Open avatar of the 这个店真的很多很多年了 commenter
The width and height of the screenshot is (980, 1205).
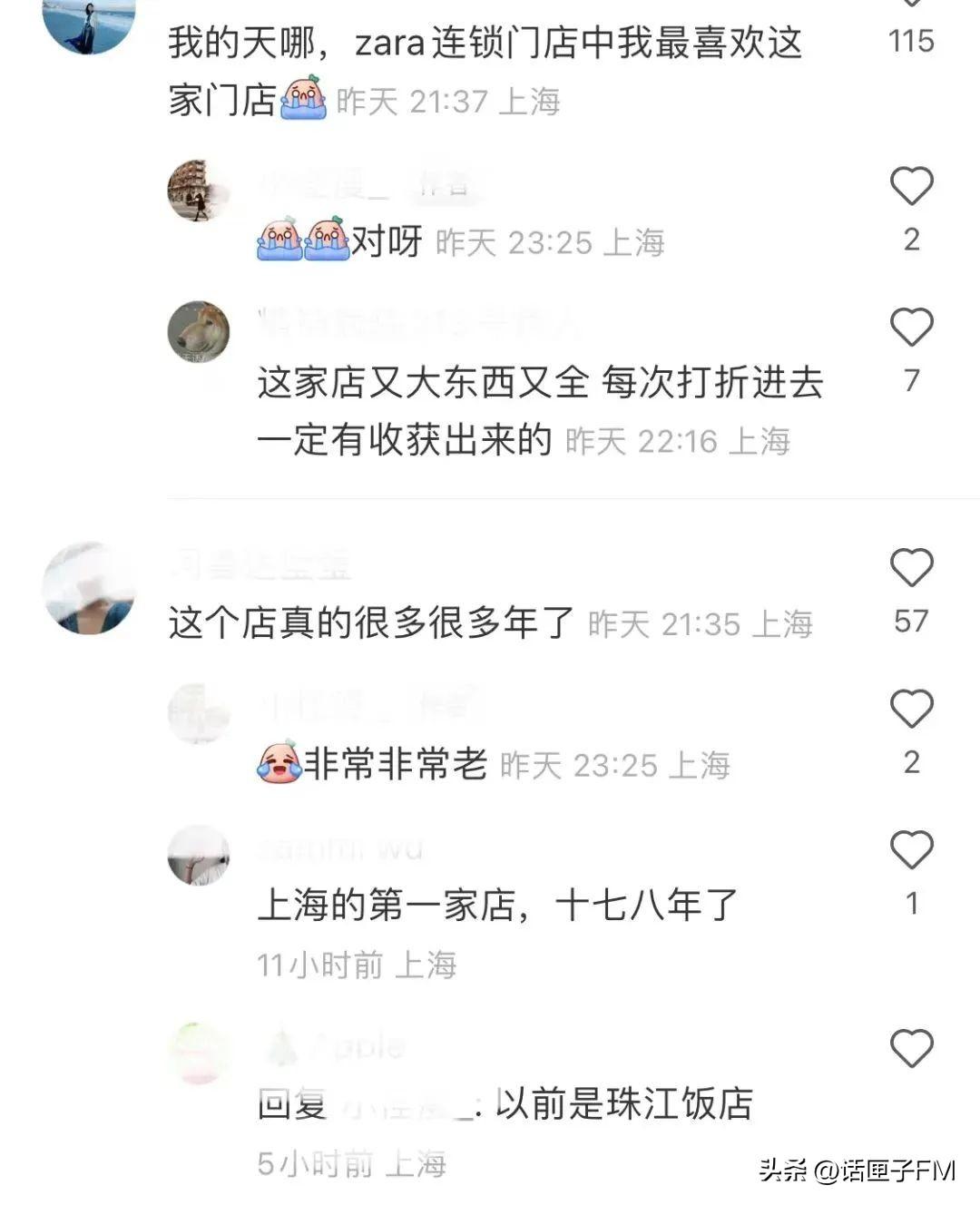(89, 588)
